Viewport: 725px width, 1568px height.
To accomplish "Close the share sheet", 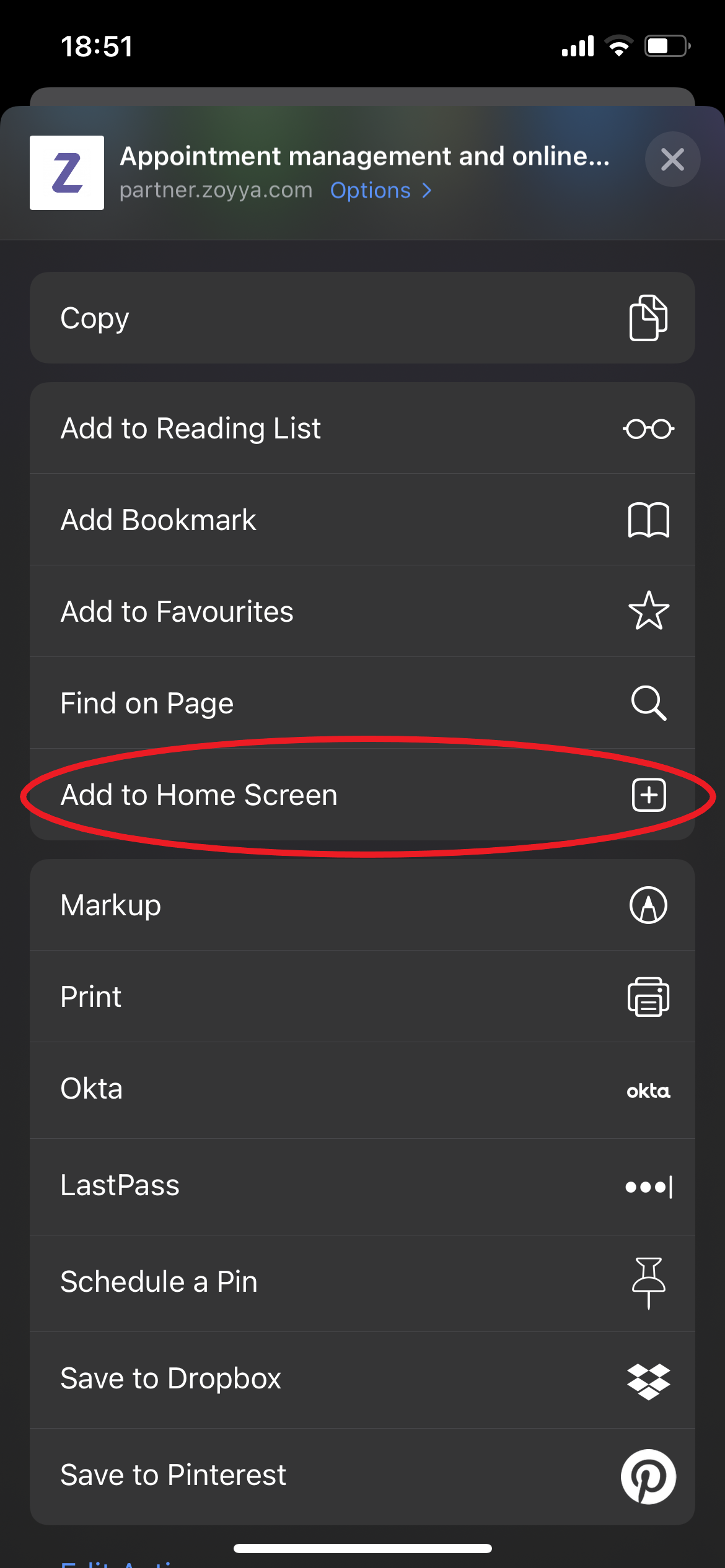I will (x=672, y=160).
